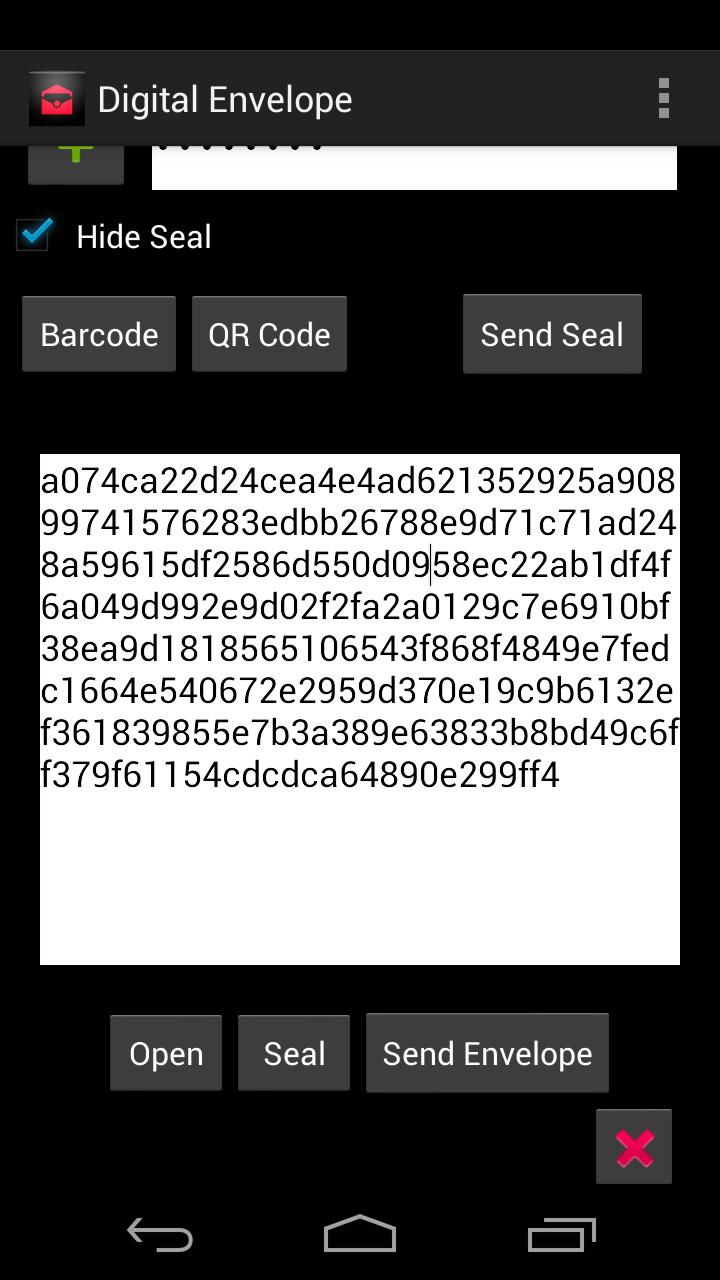
Task: Tap the Open button
Action: 166,1053
